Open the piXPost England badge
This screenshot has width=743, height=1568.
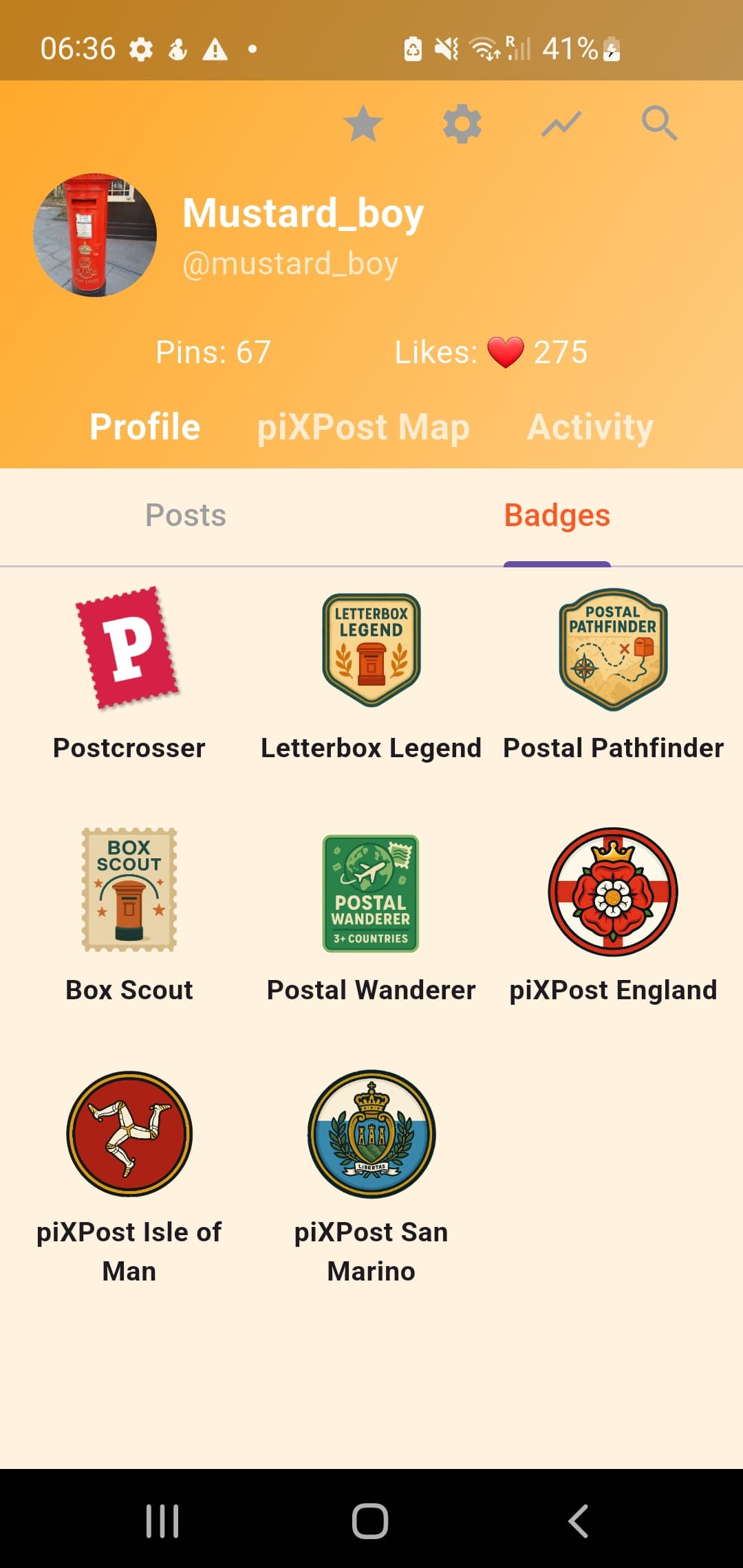pos(613,892)
